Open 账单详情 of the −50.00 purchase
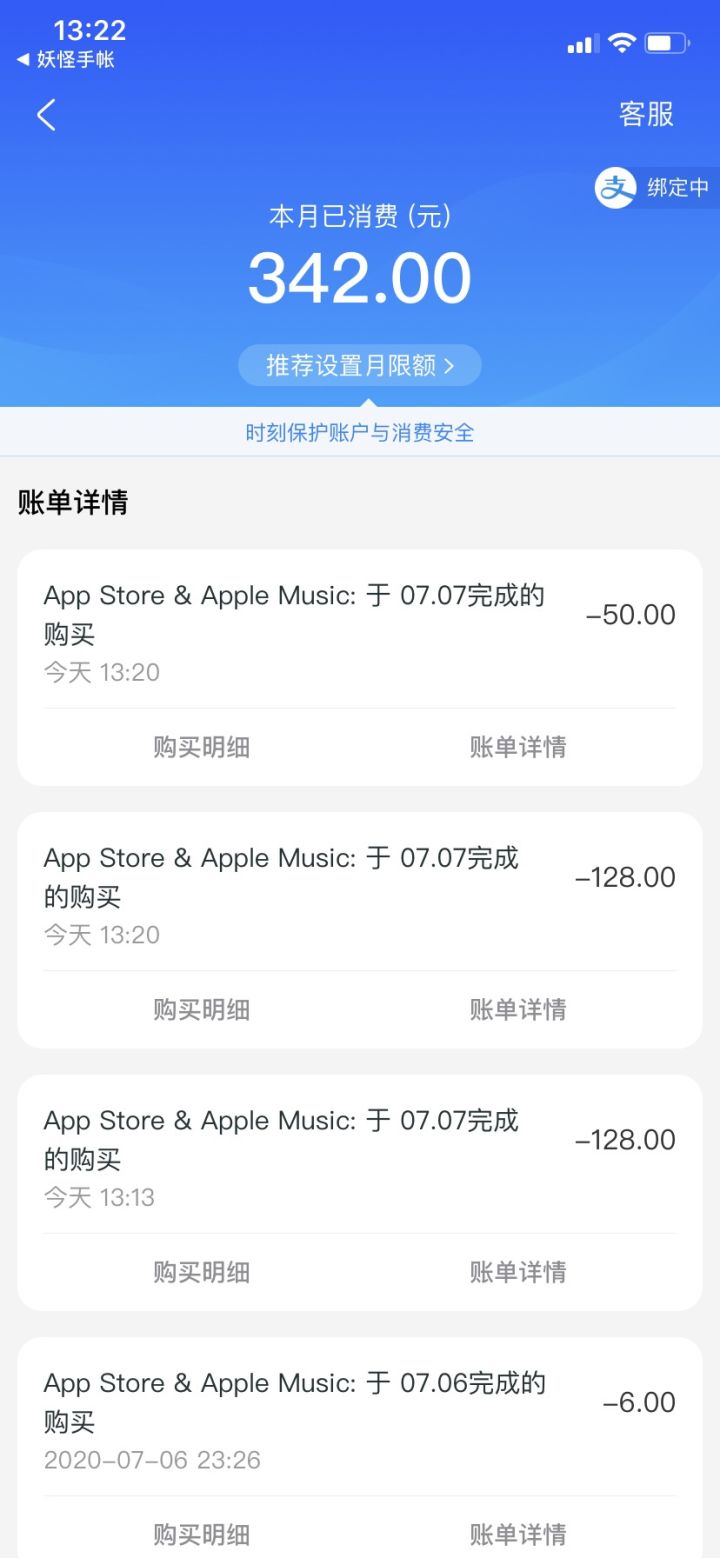This screenshot has width=720, height=1558. click(x=518, y=746)
